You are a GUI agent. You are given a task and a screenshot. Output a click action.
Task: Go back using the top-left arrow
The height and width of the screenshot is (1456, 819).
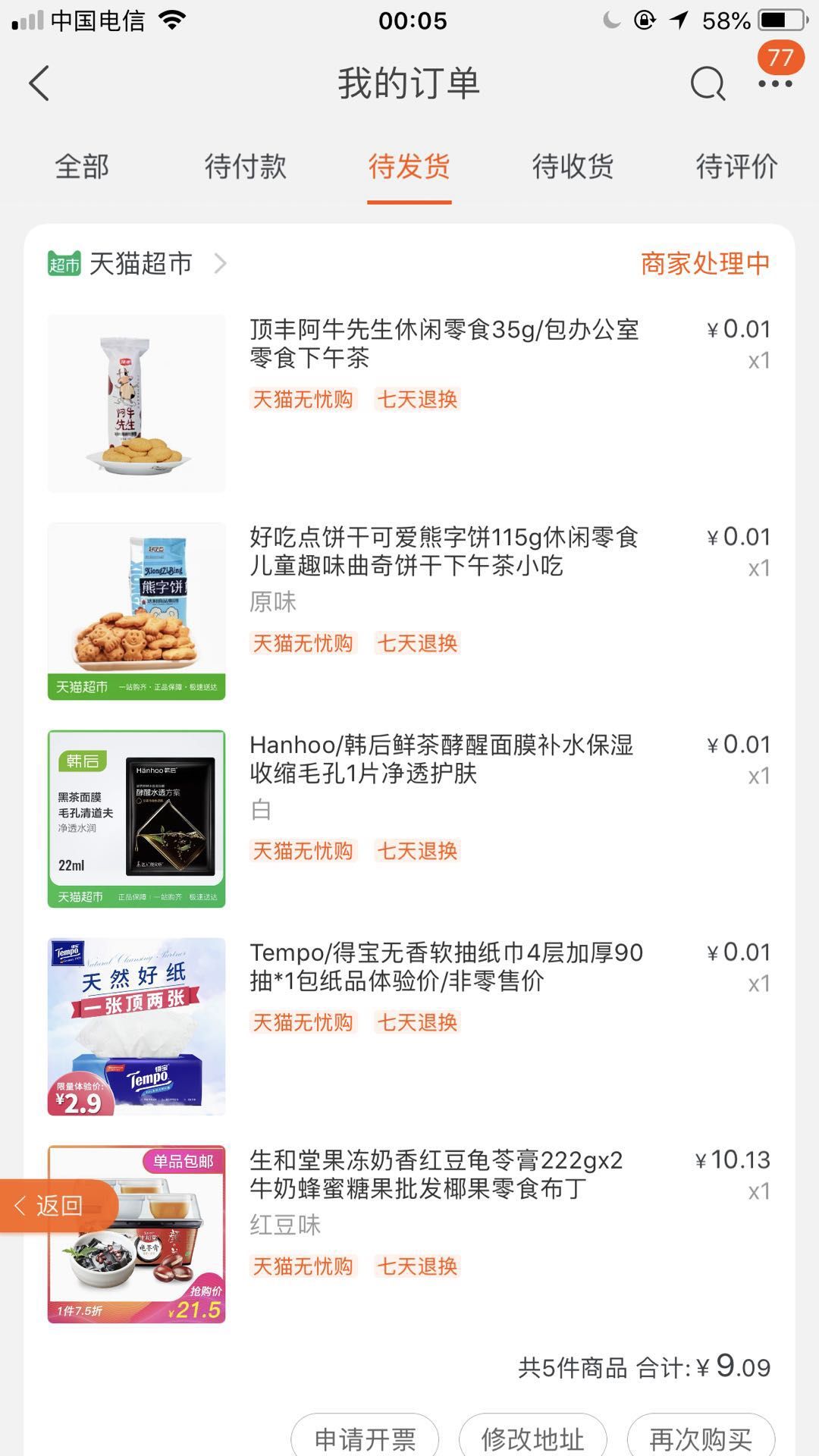(39, 83)
